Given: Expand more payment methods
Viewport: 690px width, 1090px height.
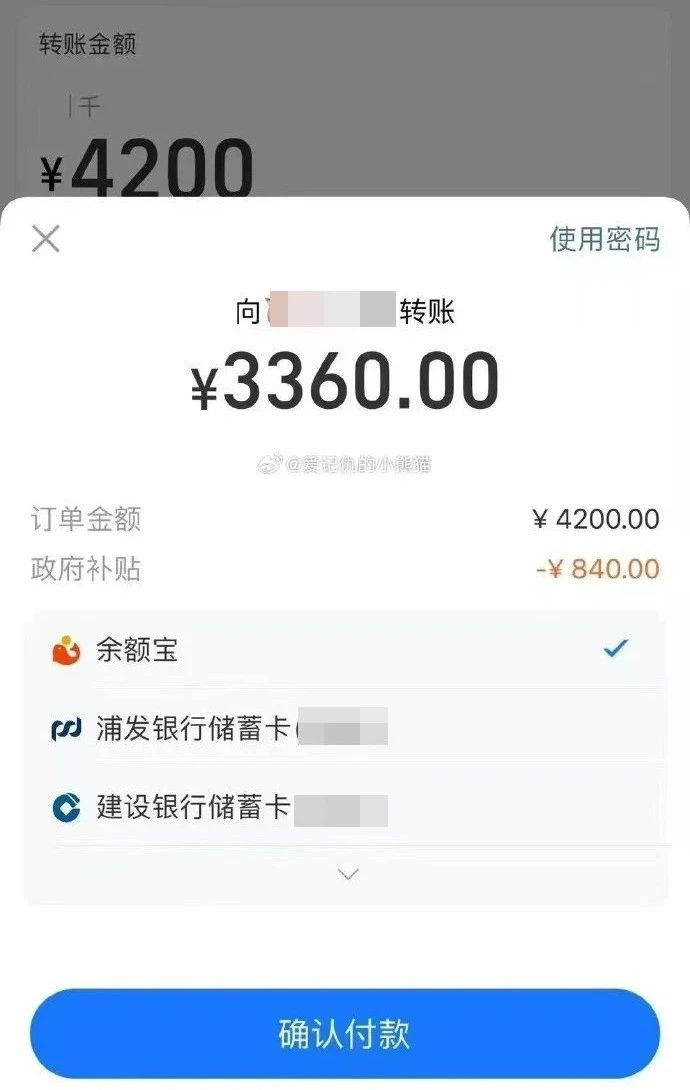Looking at the screenshot, I should (347, 874).
